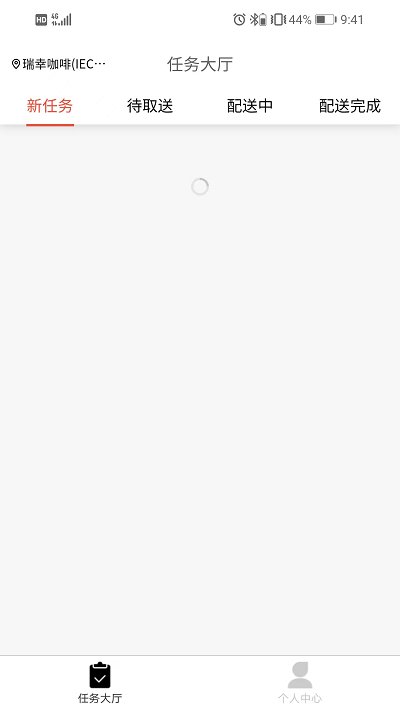This screenshot has width=400, height=711.
Task: Open the 瑞幸咖啡 location selector
Action: (59, 64)
